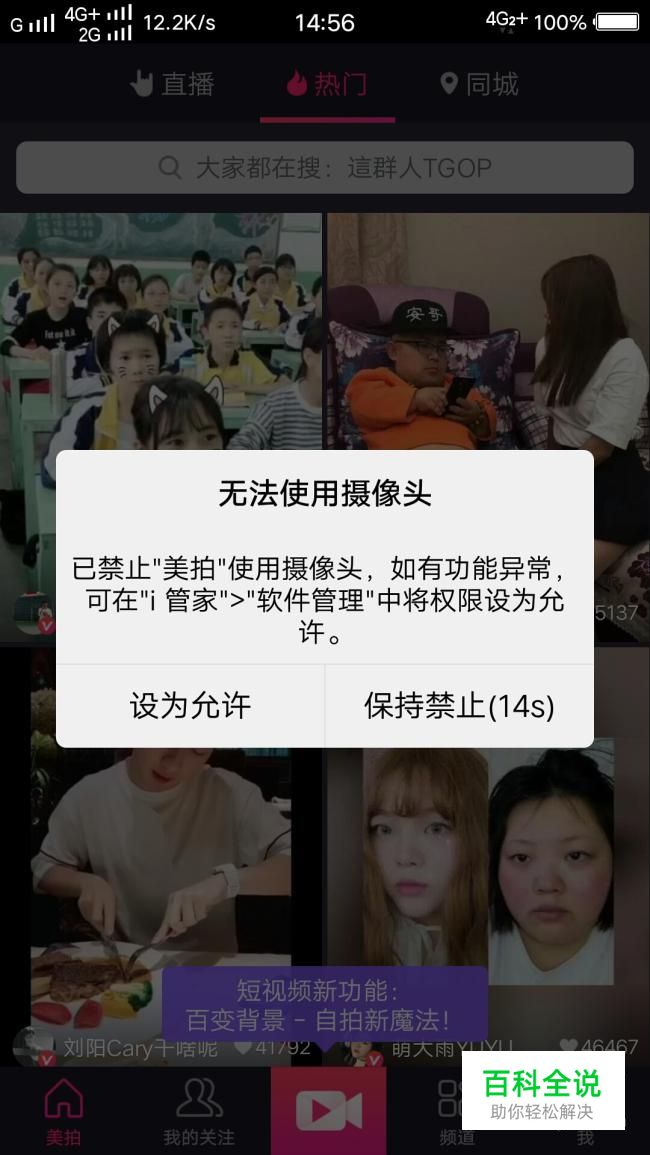650x1155 pixels.
Task: Choose 保持禁止 to keep camera blocked
Action: tap(459, 706)
